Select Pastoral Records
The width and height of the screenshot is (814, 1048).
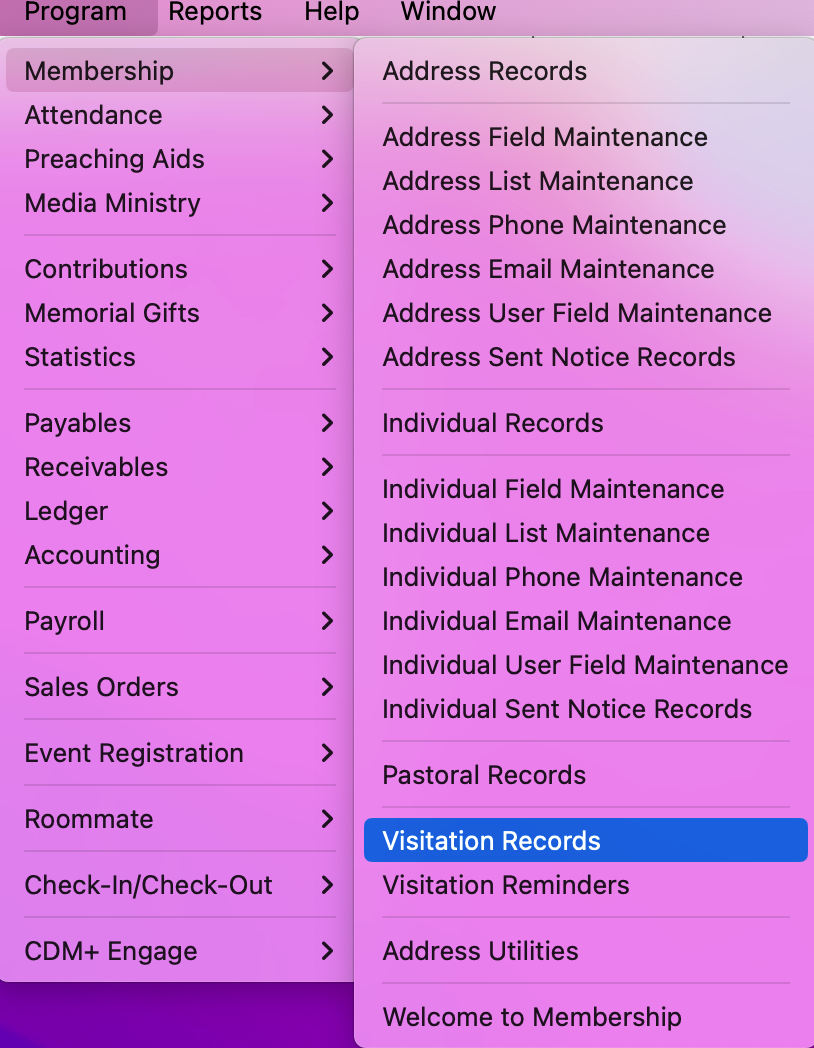[483, 775]
